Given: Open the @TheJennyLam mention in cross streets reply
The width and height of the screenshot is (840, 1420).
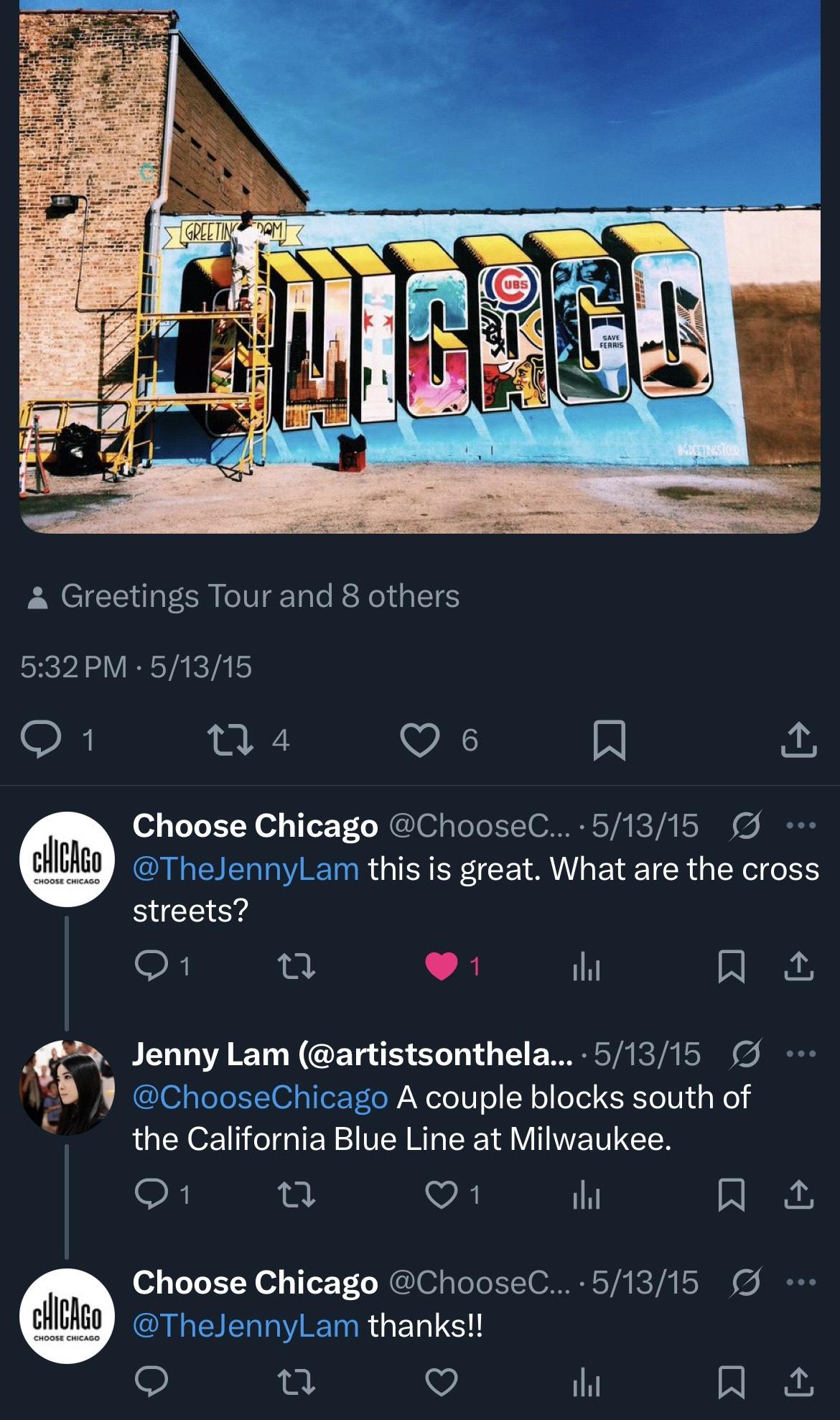Looking at the screenshot, I should pos(246,869).
